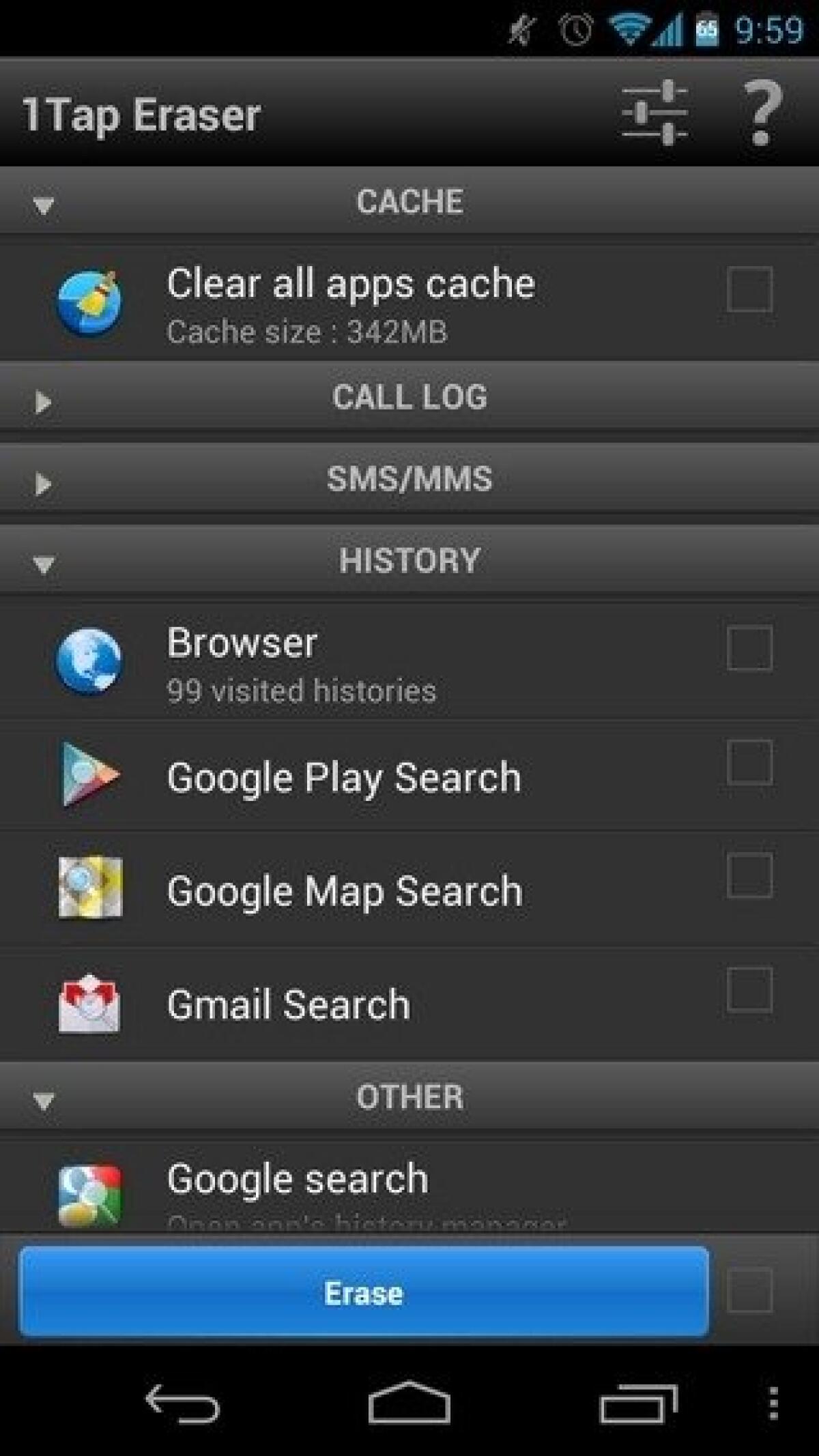Select Google Play Search history entry
819x1456 pixels.
click(x=343, y=776)
